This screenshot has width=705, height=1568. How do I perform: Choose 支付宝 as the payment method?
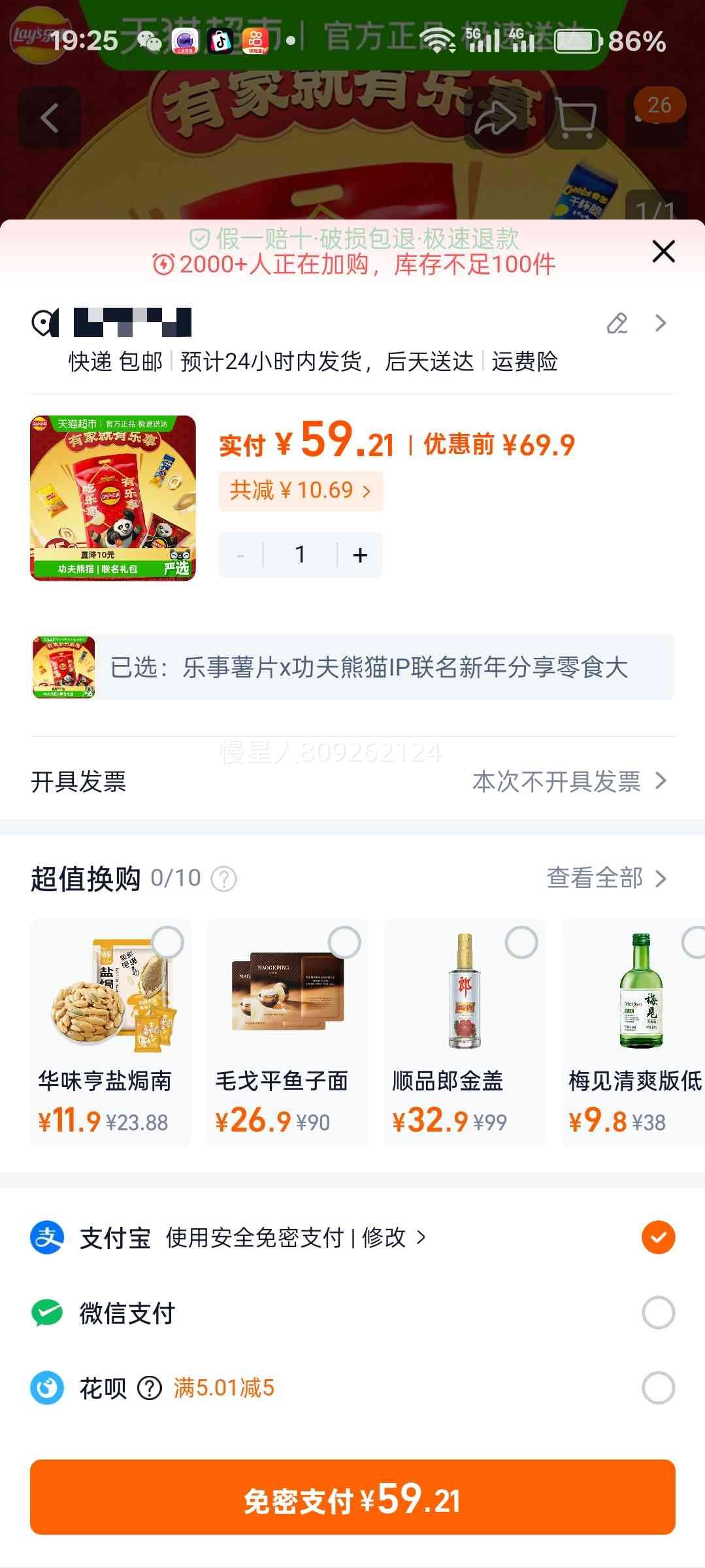(x=658, y=1237)
